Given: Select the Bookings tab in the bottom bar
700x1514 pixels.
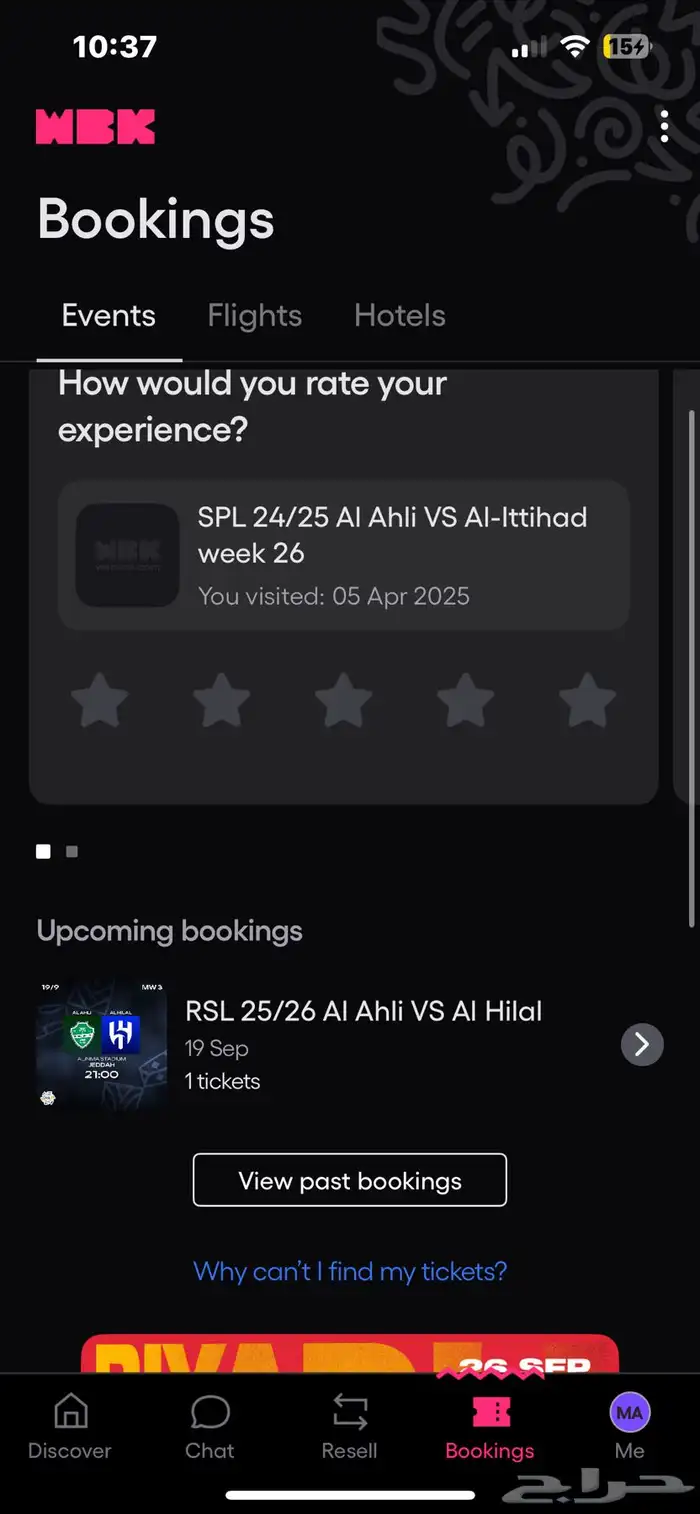Looking at the screenshot, I should coord(490,1428).
